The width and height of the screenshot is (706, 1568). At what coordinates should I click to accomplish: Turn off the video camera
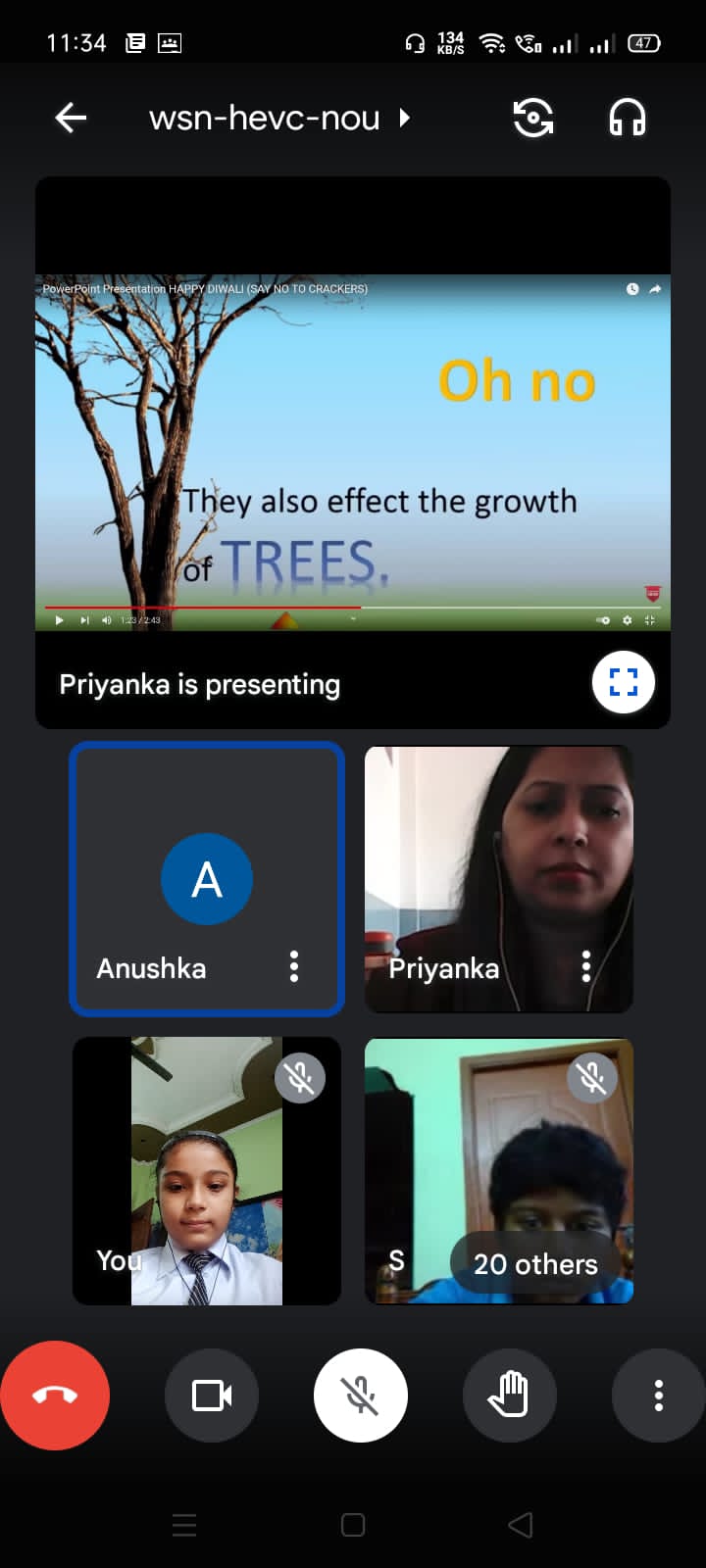tap(212, 1395)
